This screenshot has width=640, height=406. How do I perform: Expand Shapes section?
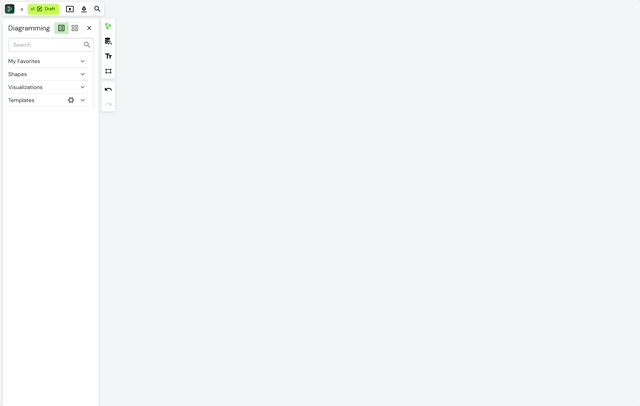82,74
